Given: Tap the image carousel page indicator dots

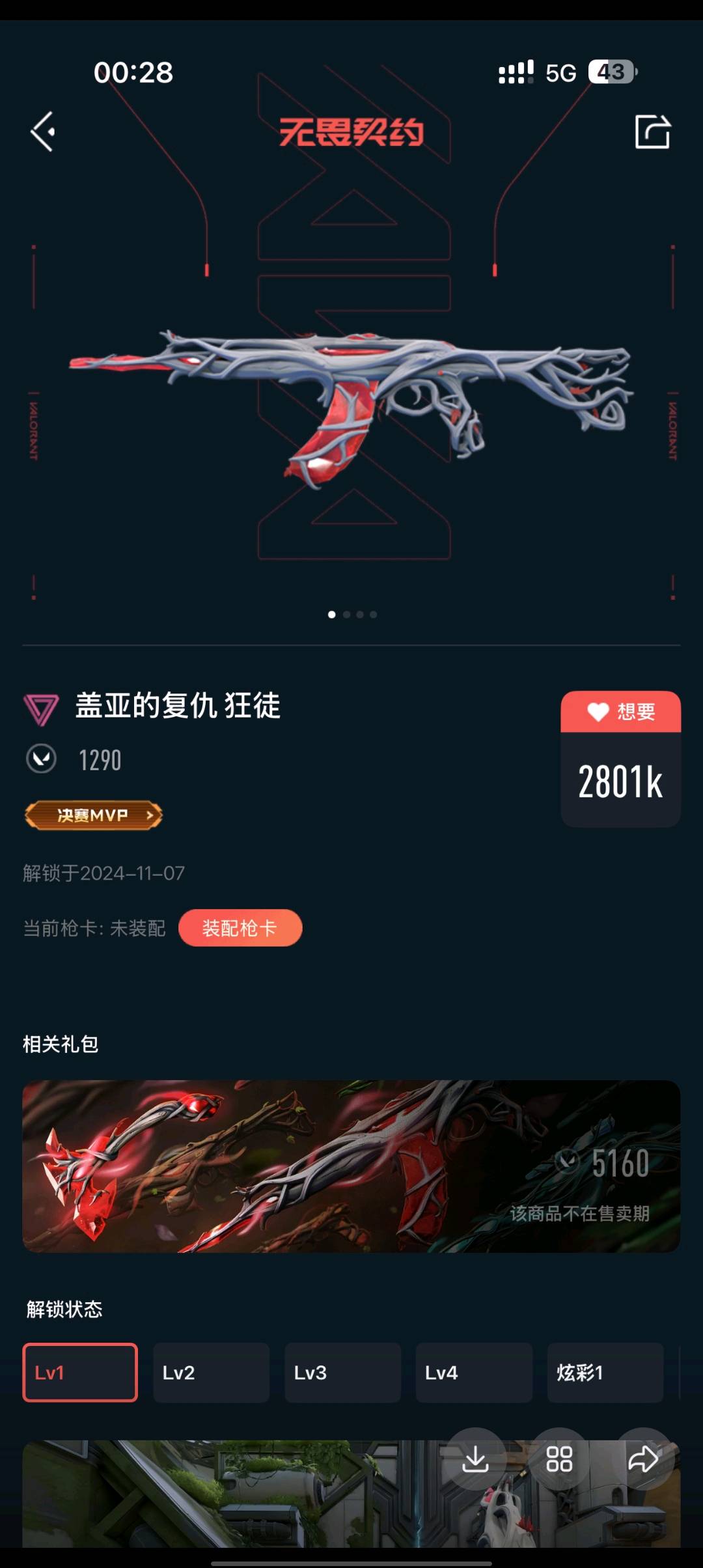Looking at the screenshot, I should pyautogui.click(x=352, y=615).
